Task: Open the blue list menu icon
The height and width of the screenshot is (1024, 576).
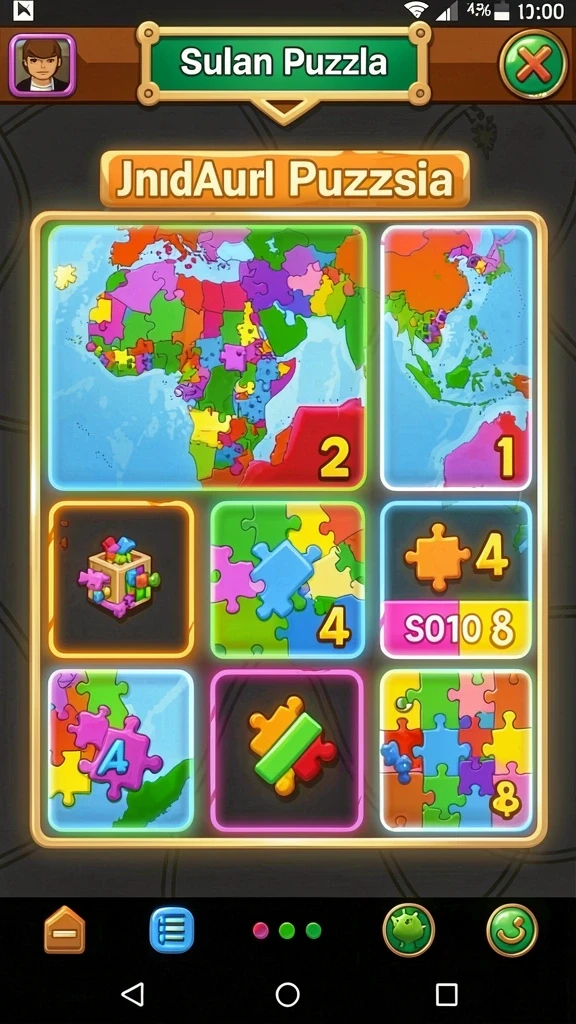Action: pyautogui.click(x=172, y=930)
